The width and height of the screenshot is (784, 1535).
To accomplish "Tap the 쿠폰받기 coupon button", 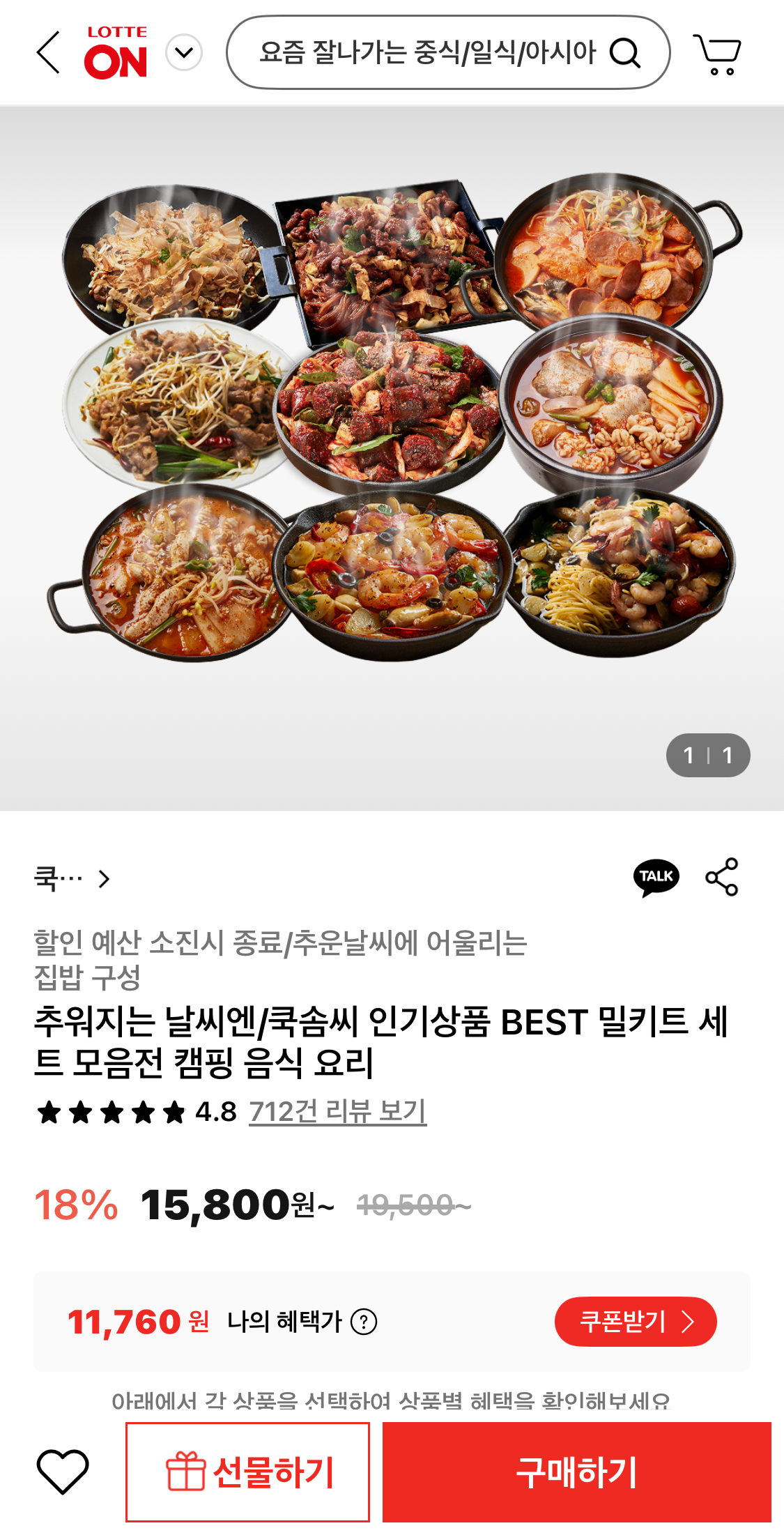I will 636,1322.
